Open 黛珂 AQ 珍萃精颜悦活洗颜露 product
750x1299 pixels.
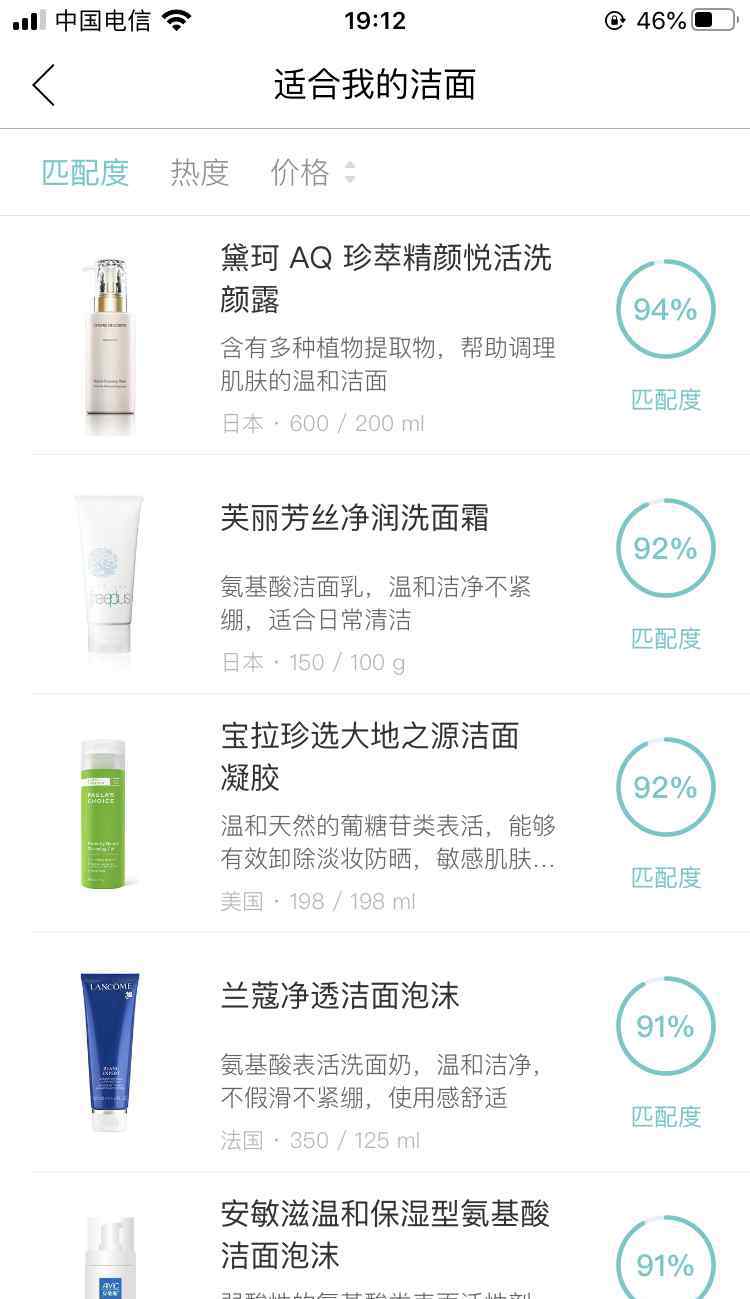coord(385,280)
